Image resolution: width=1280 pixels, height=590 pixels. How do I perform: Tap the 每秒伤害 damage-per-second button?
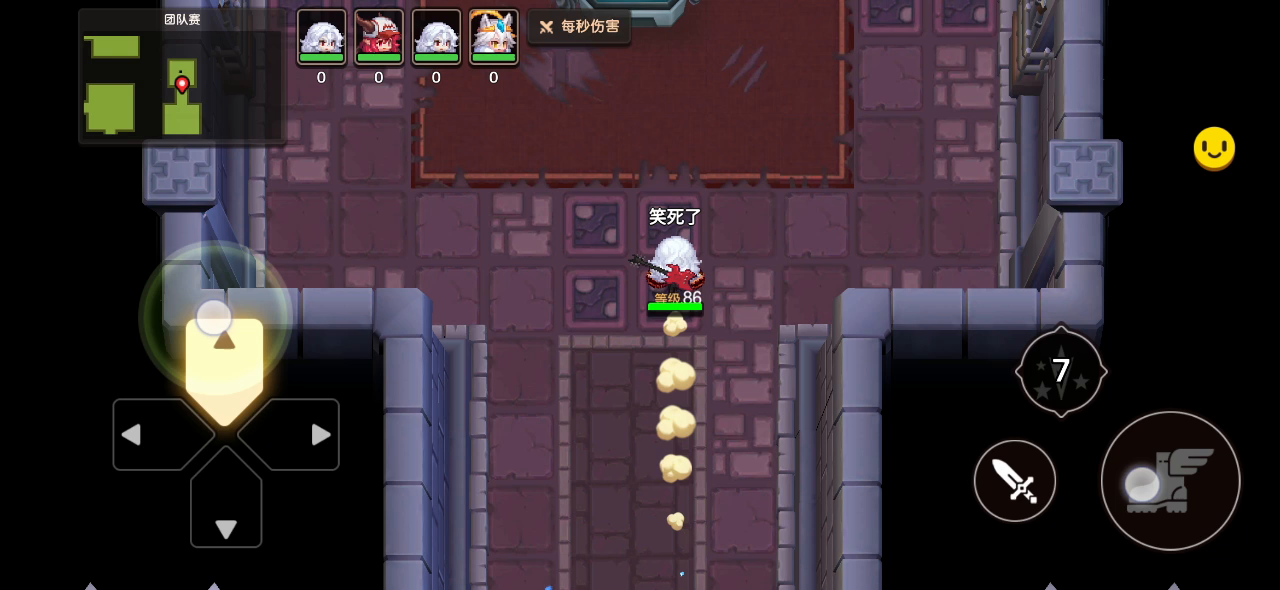click(x=580, y=27)
